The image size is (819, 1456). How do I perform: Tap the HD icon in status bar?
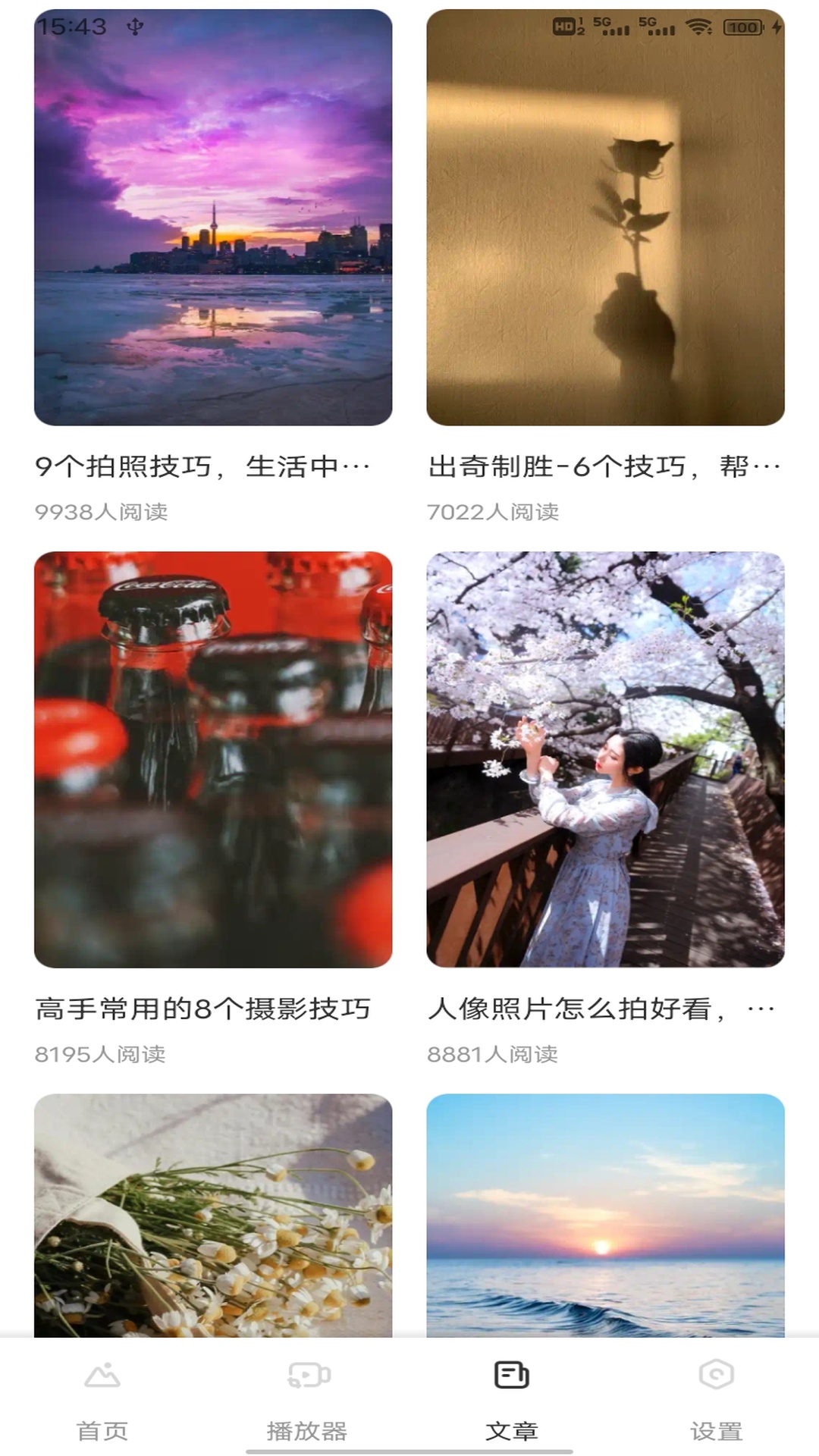pyautogui.click(x=565, y=24)
